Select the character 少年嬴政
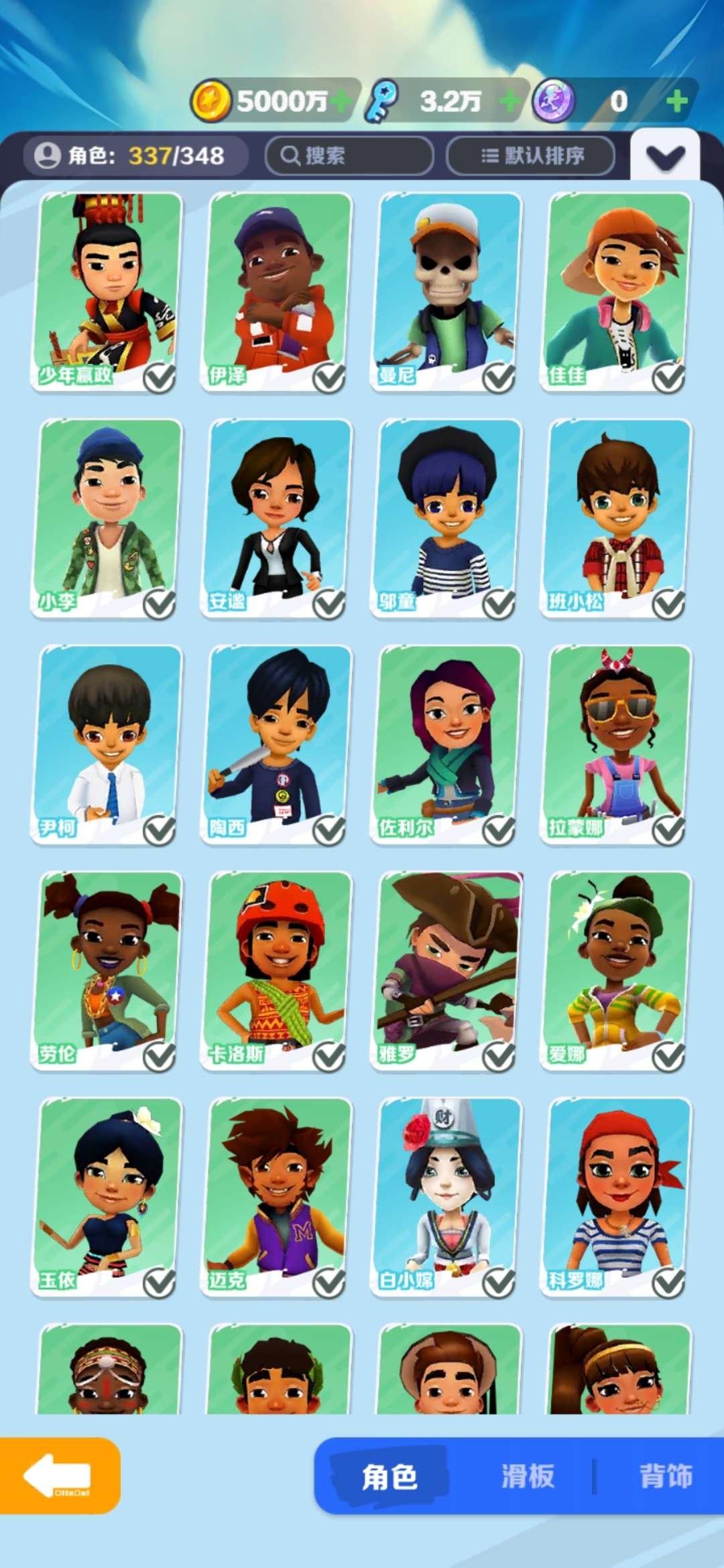The image size is (724, 1568). (x=107, y=291)
